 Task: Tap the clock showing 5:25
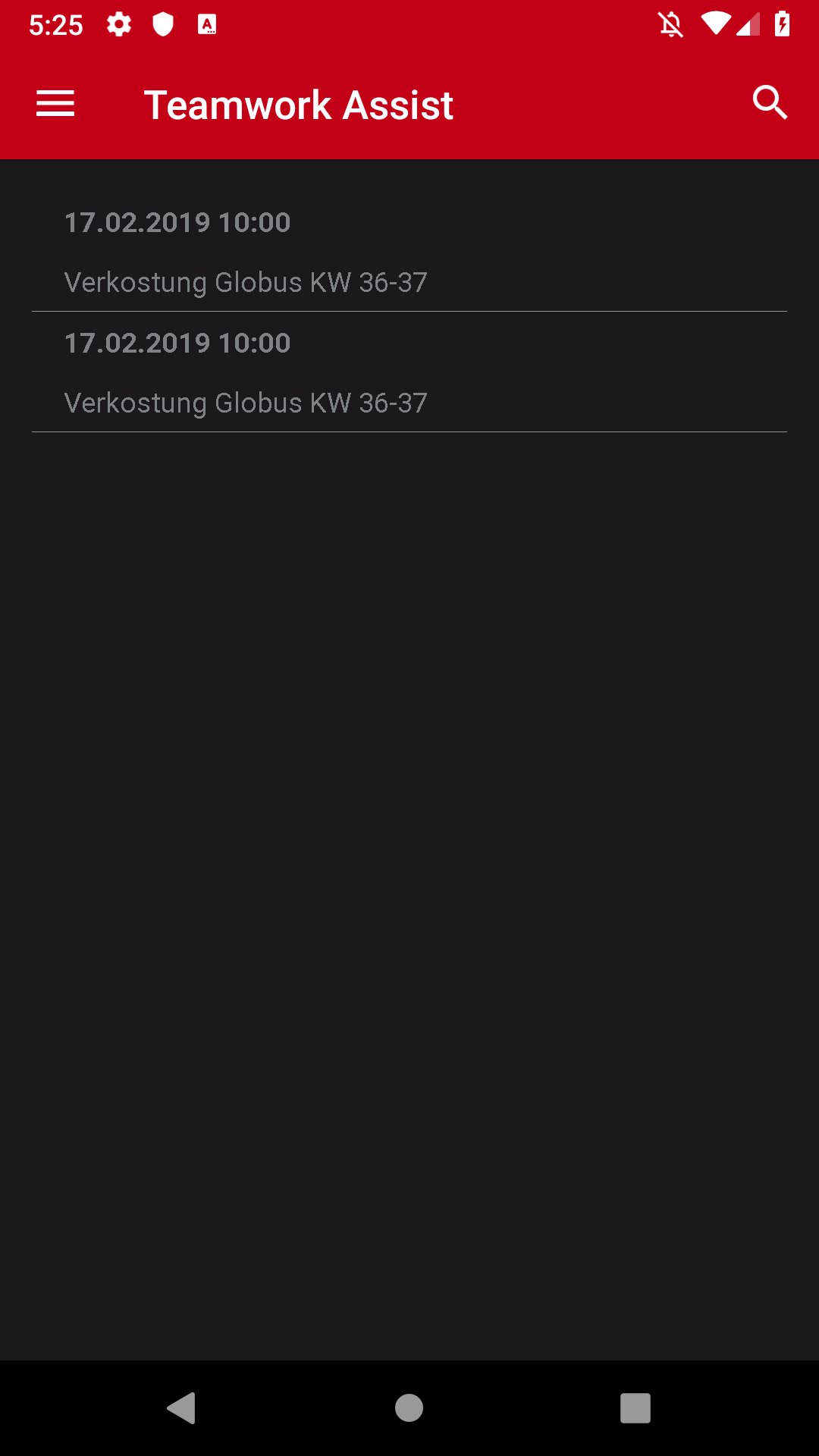pyautogui.click(x=56, y=23)
